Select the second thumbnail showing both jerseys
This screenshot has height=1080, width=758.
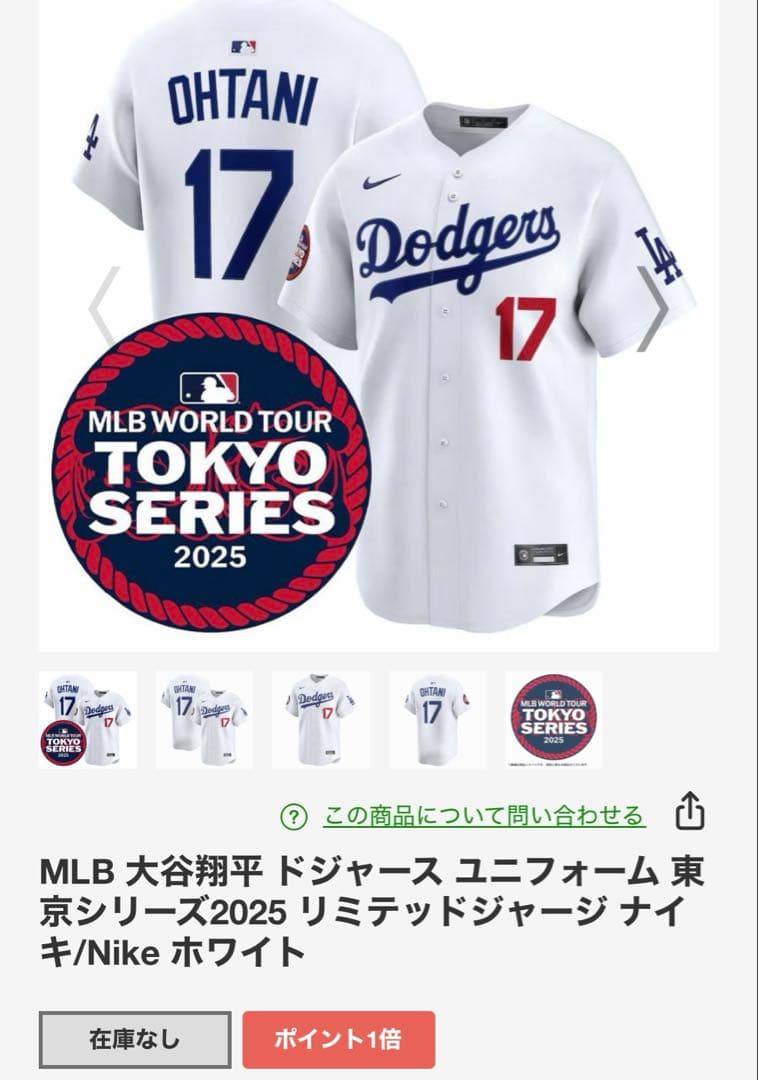coord(204,720)
